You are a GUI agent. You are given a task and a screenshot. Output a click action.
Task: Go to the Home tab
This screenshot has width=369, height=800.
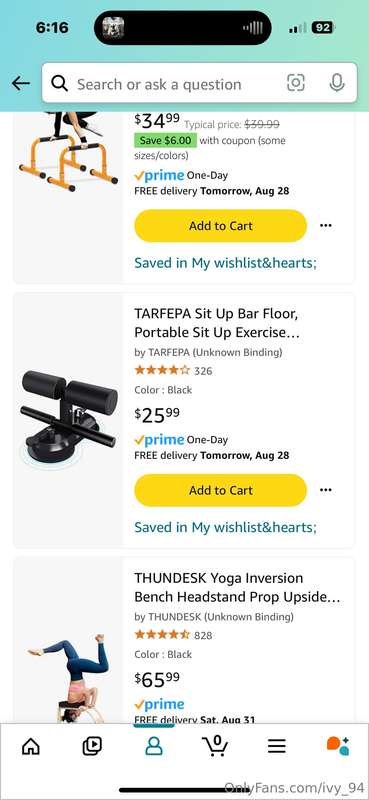[x=31, y=746]
